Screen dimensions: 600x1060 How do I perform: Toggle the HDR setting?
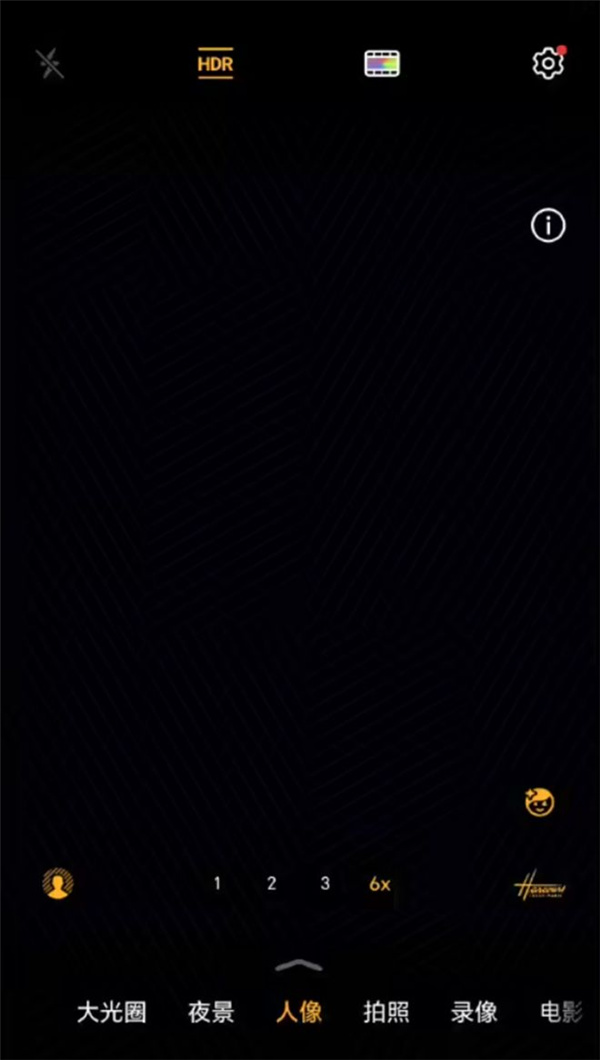[x=215, y=63]
